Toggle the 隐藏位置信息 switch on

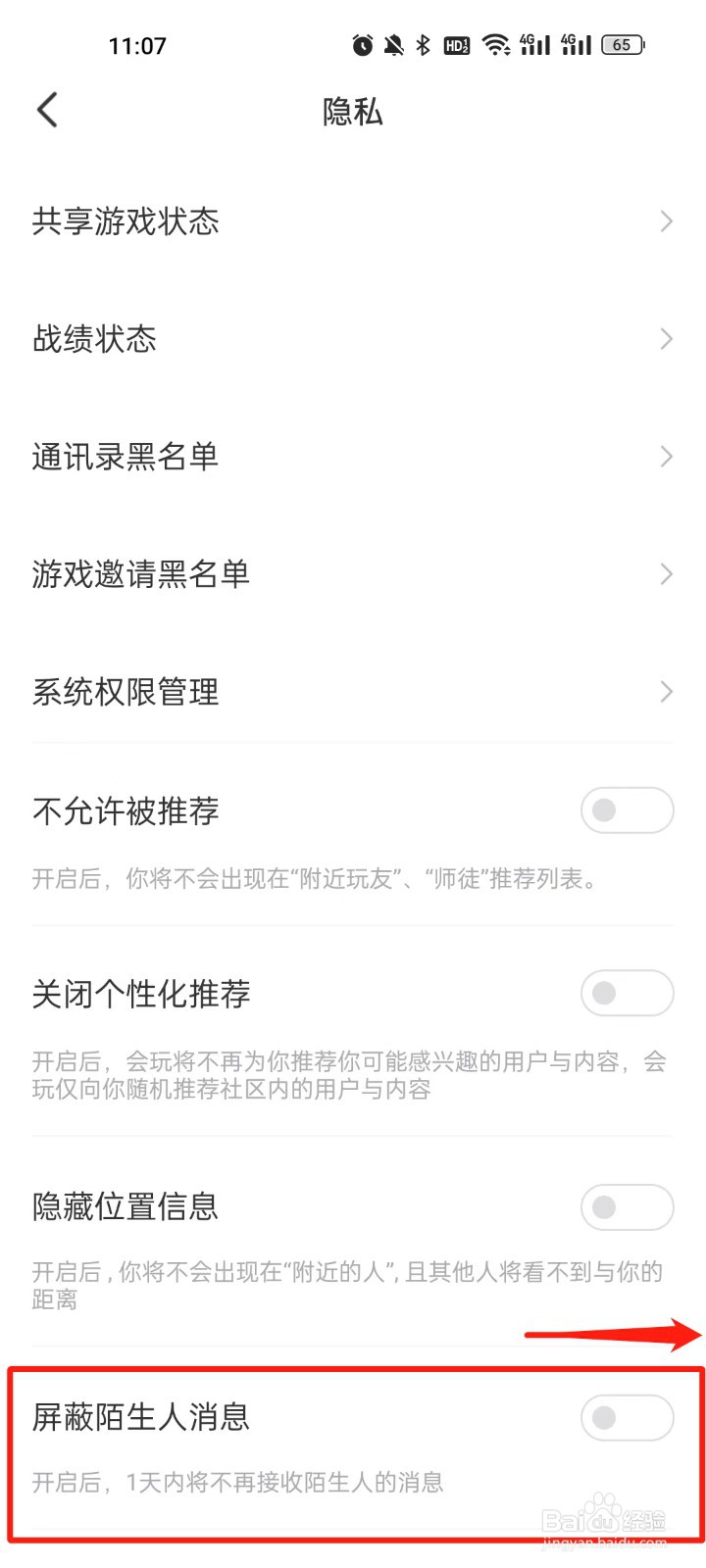pos(627,1208)
